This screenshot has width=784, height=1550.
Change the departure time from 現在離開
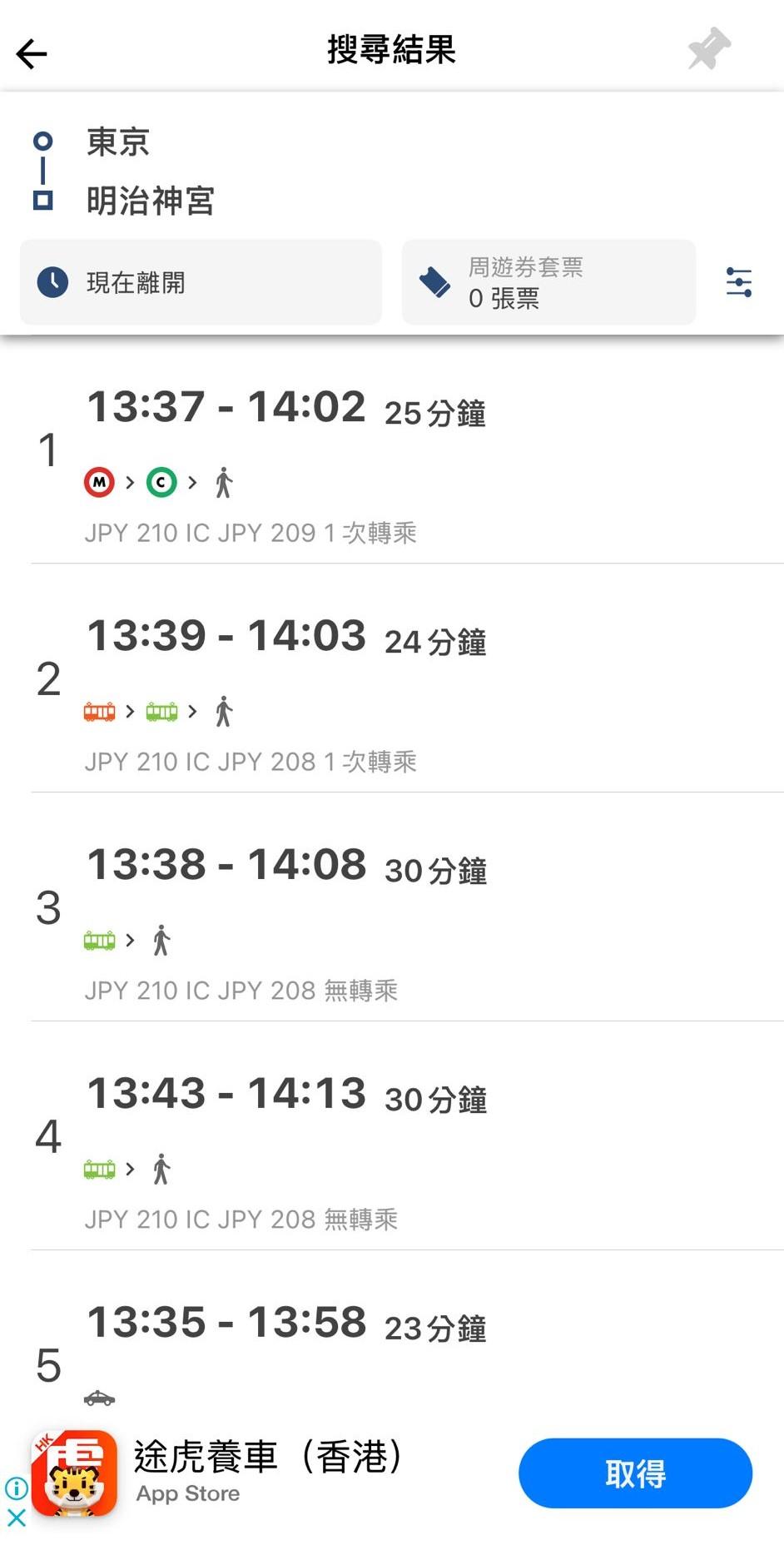coord(201,282)
